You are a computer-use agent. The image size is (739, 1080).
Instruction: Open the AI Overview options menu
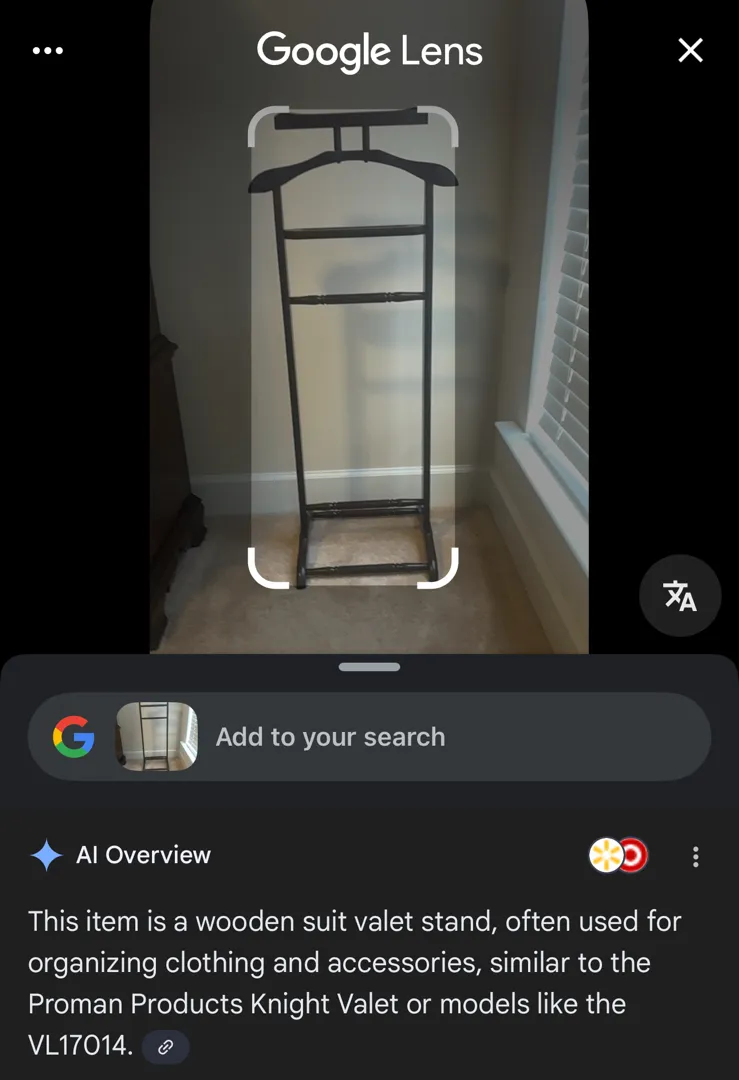696,856
